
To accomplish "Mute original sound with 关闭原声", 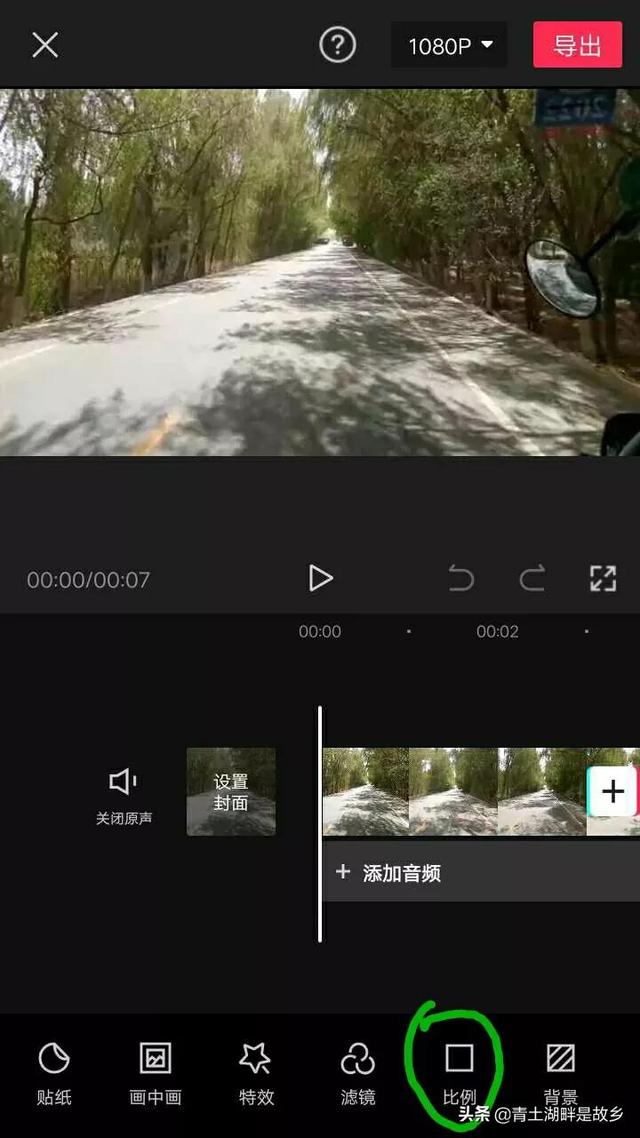I will (x=122, y=796).
